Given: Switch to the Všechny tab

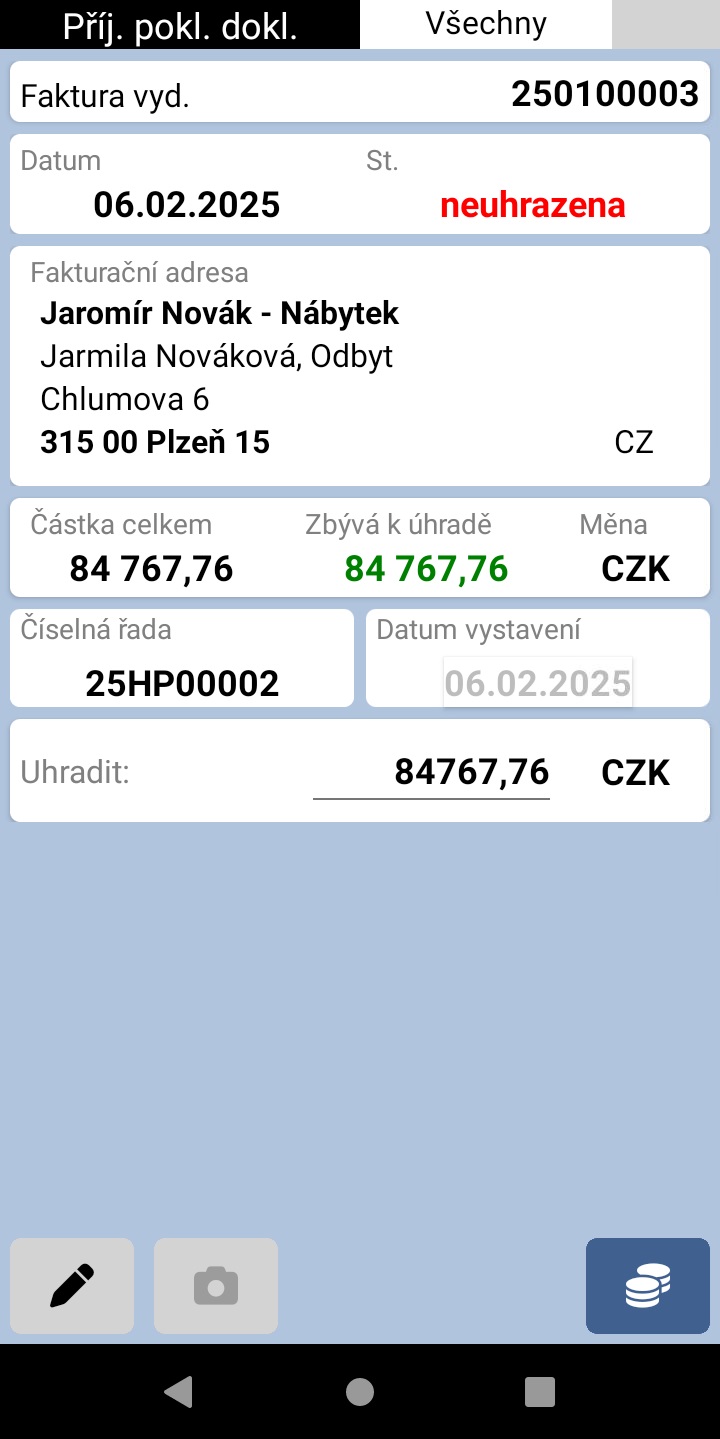Looking at the screenshot, I should (x=486, y=24).
